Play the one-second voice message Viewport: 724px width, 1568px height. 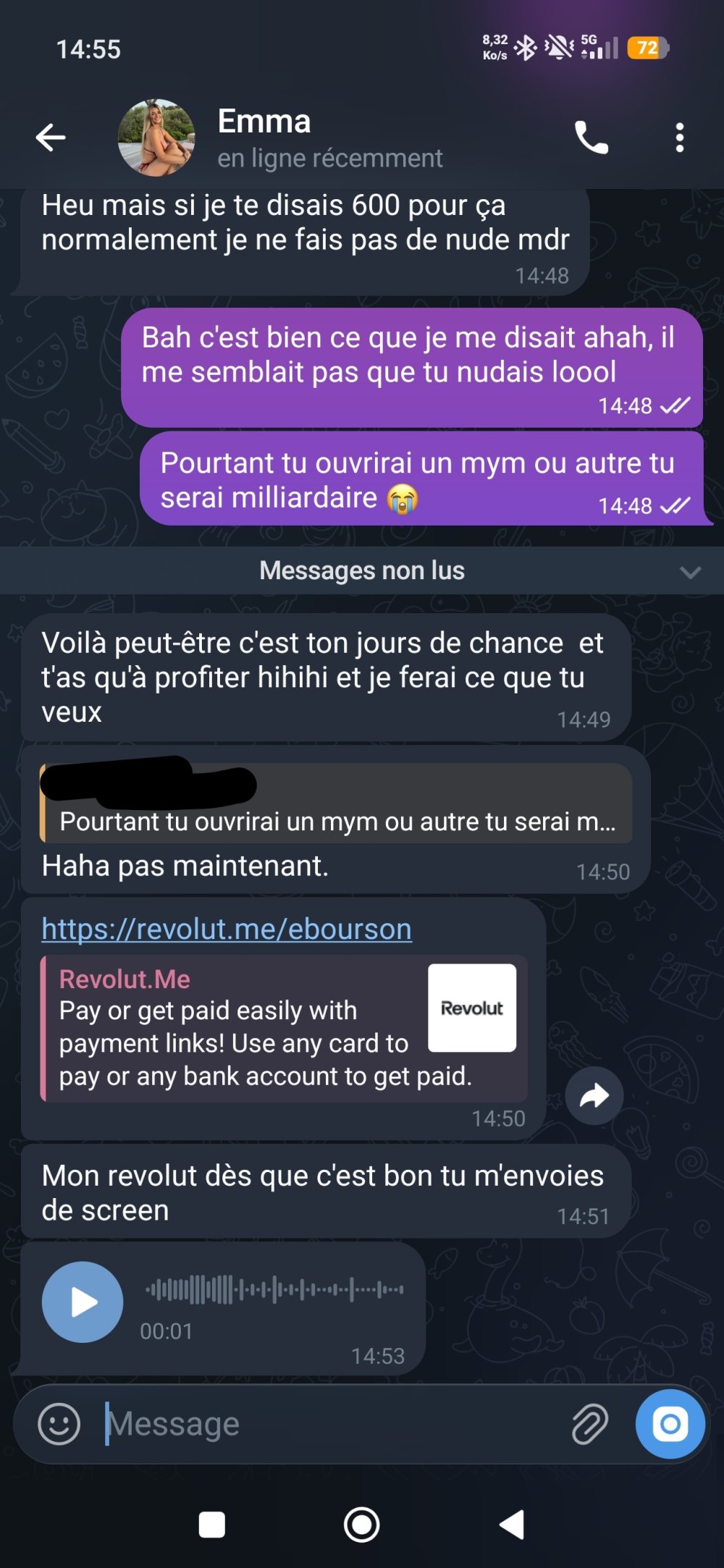pos(83,1302)
